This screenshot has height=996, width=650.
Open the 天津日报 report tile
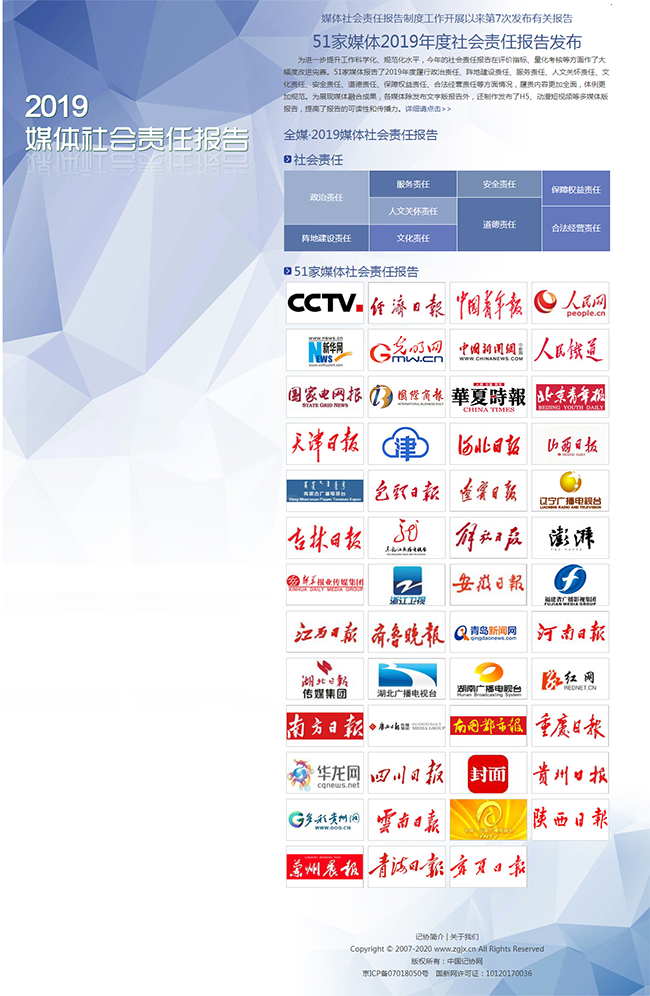[x=325, y=444]
